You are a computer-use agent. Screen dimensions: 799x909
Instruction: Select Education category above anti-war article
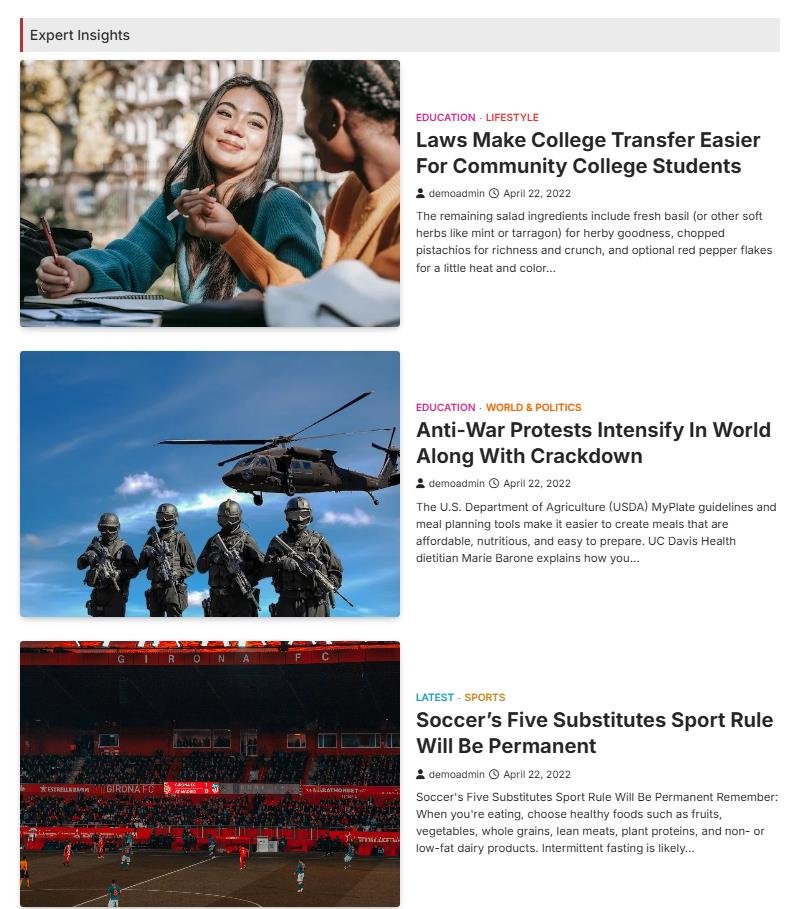(x=445, y=408)
